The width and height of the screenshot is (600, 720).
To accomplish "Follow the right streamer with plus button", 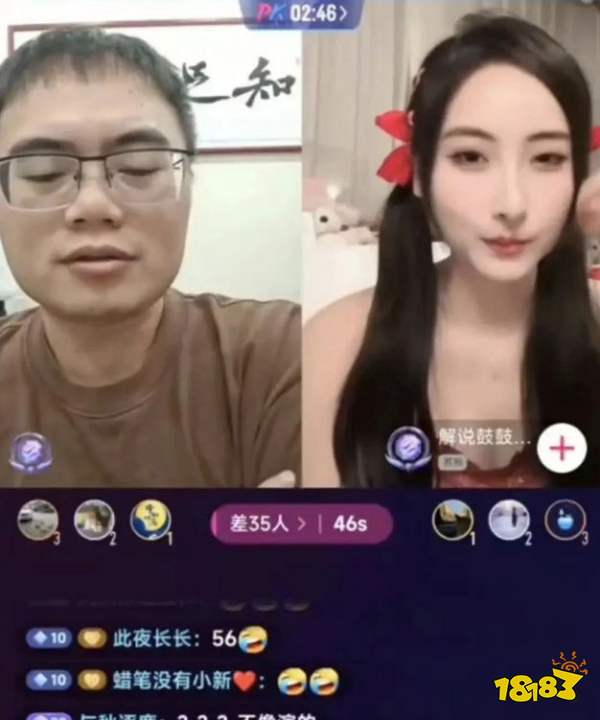I will tap(562, 449).
